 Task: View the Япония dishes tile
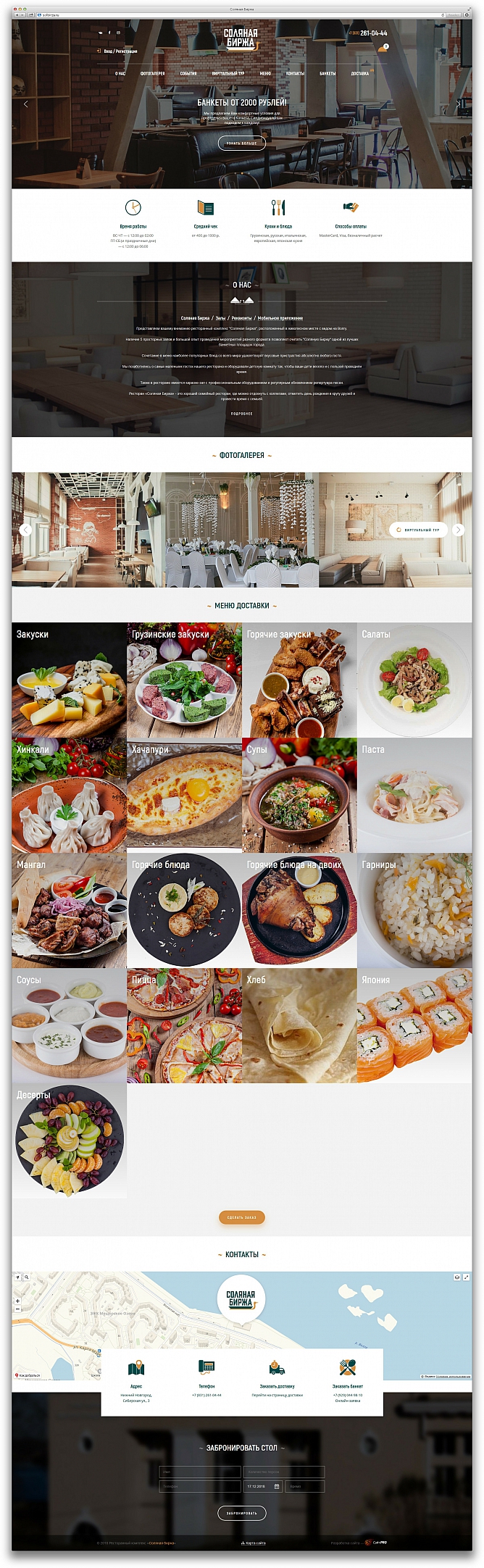pyautogui.click(x=414, y=1025)
